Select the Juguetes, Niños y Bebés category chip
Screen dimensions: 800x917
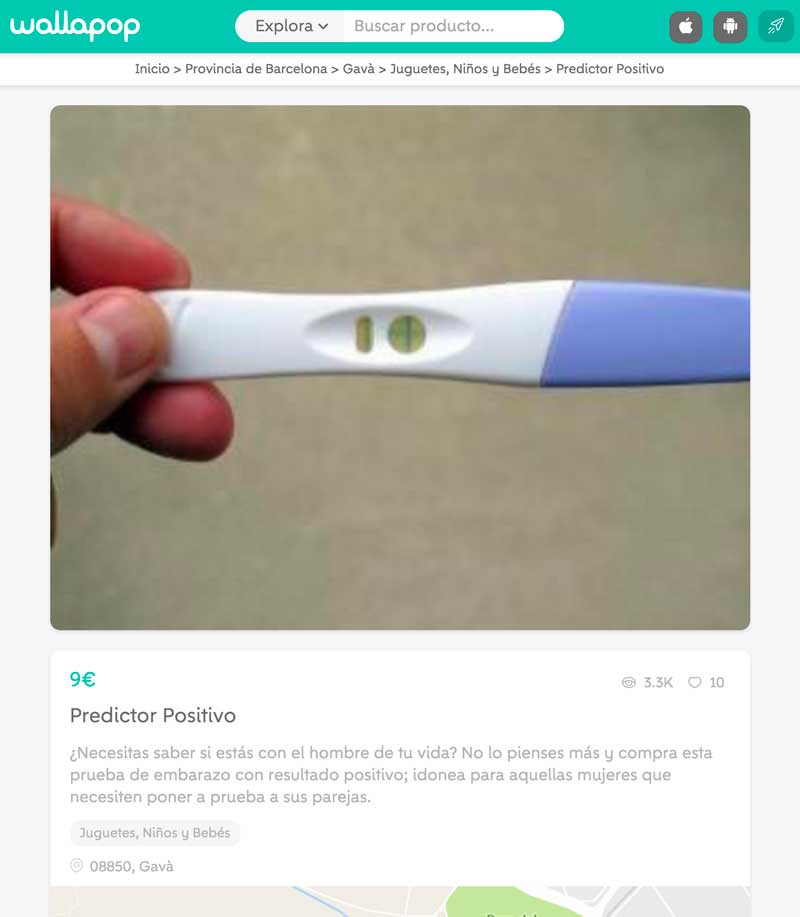point(155,833)
